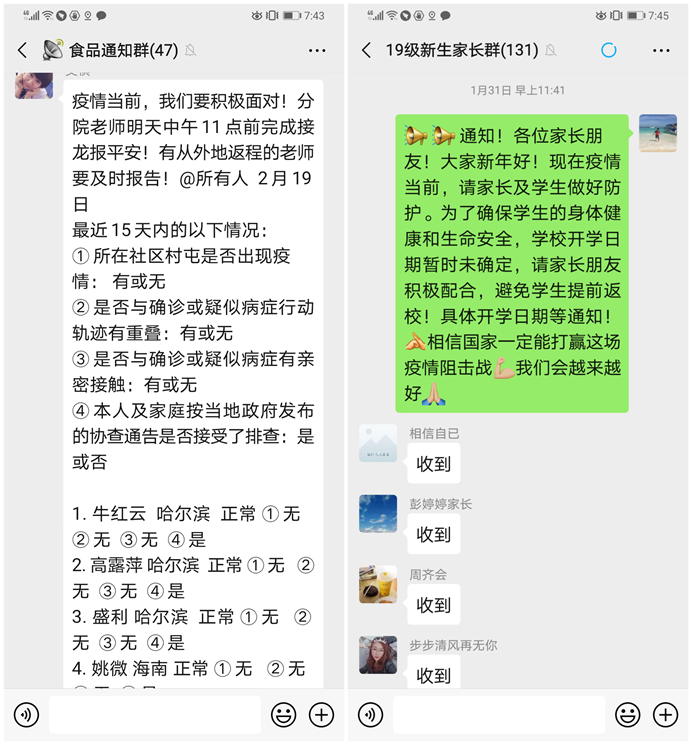
Task: Open avatar of 步步清风再无你
Action: tap(378, 655)
